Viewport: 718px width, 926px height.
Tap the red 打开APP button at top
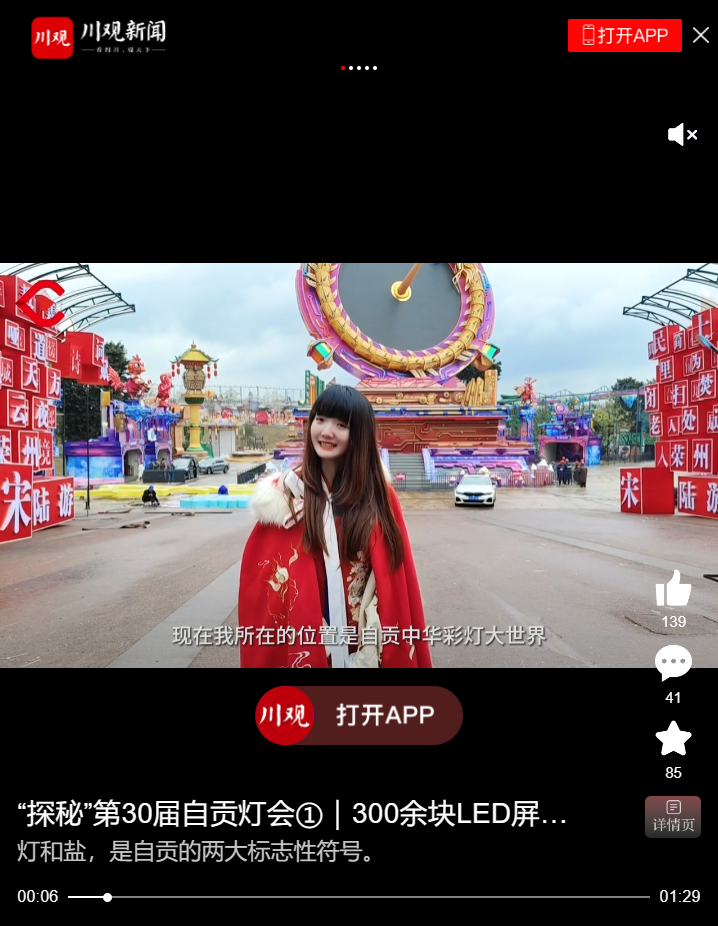pyautogui.click(x=624, y=36)
